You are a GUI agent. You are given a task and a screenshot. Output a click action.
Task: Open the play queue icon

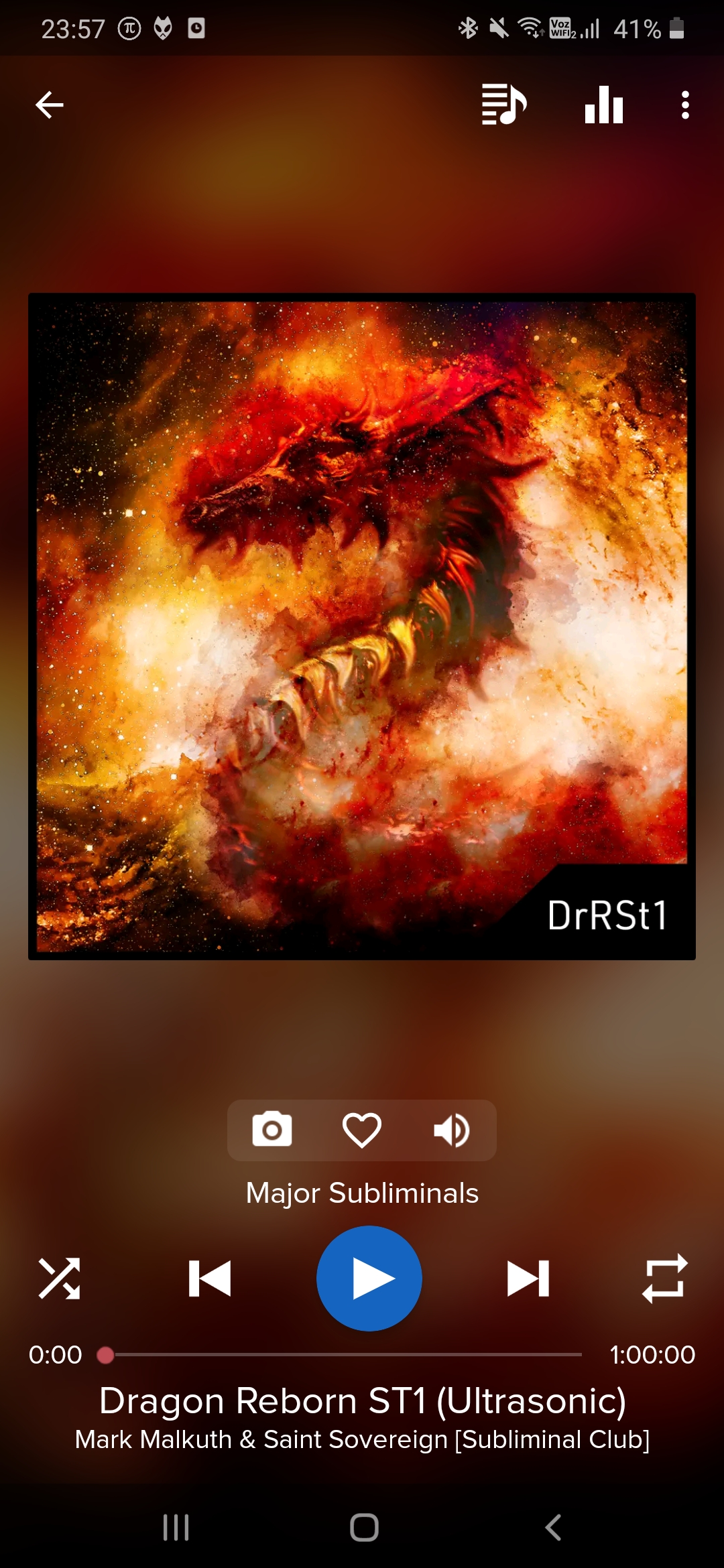503,105
